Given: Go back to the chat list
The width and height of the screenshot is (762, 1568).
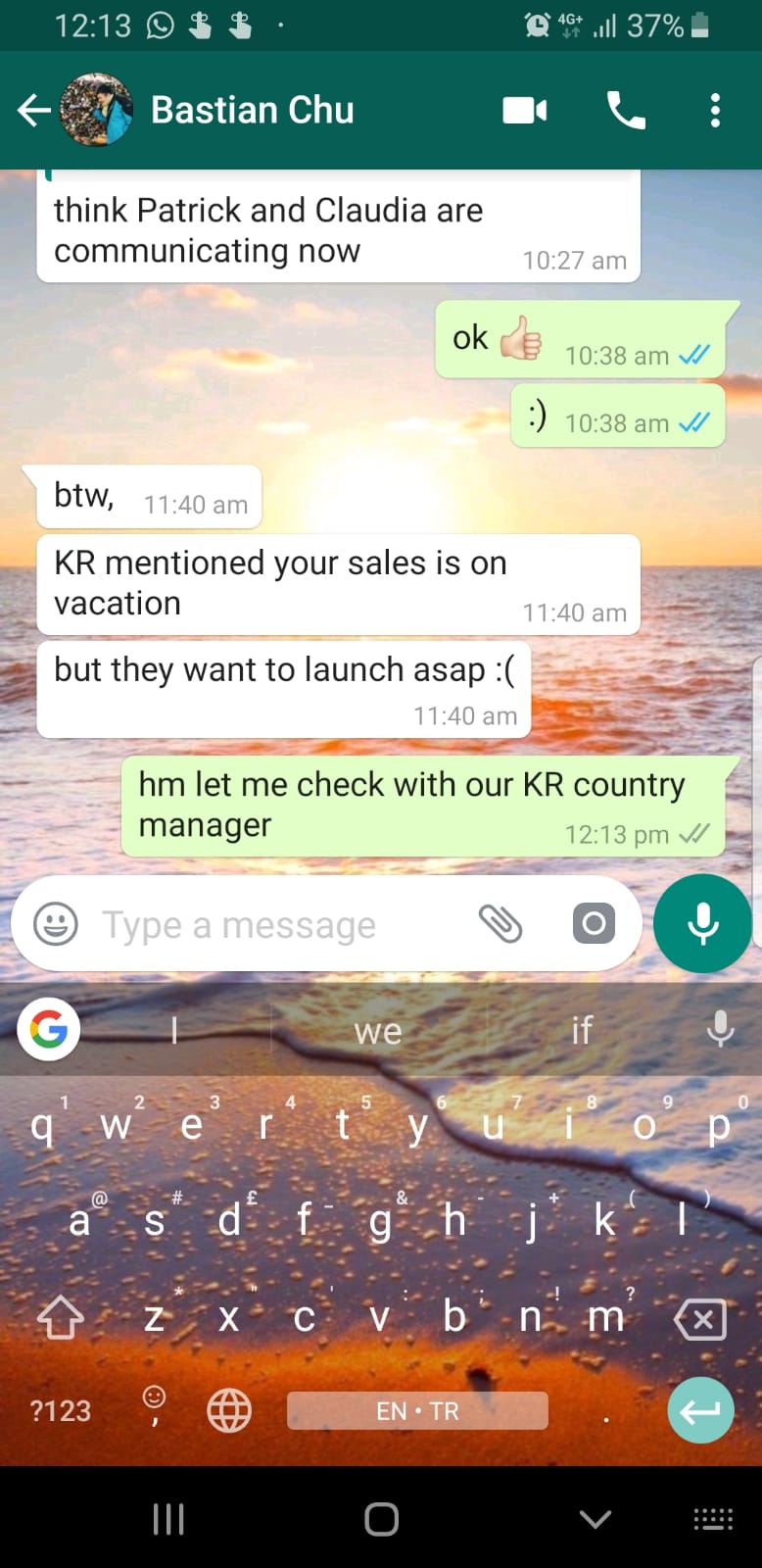Looking at the screenshot, I should [x=33, y=111].
